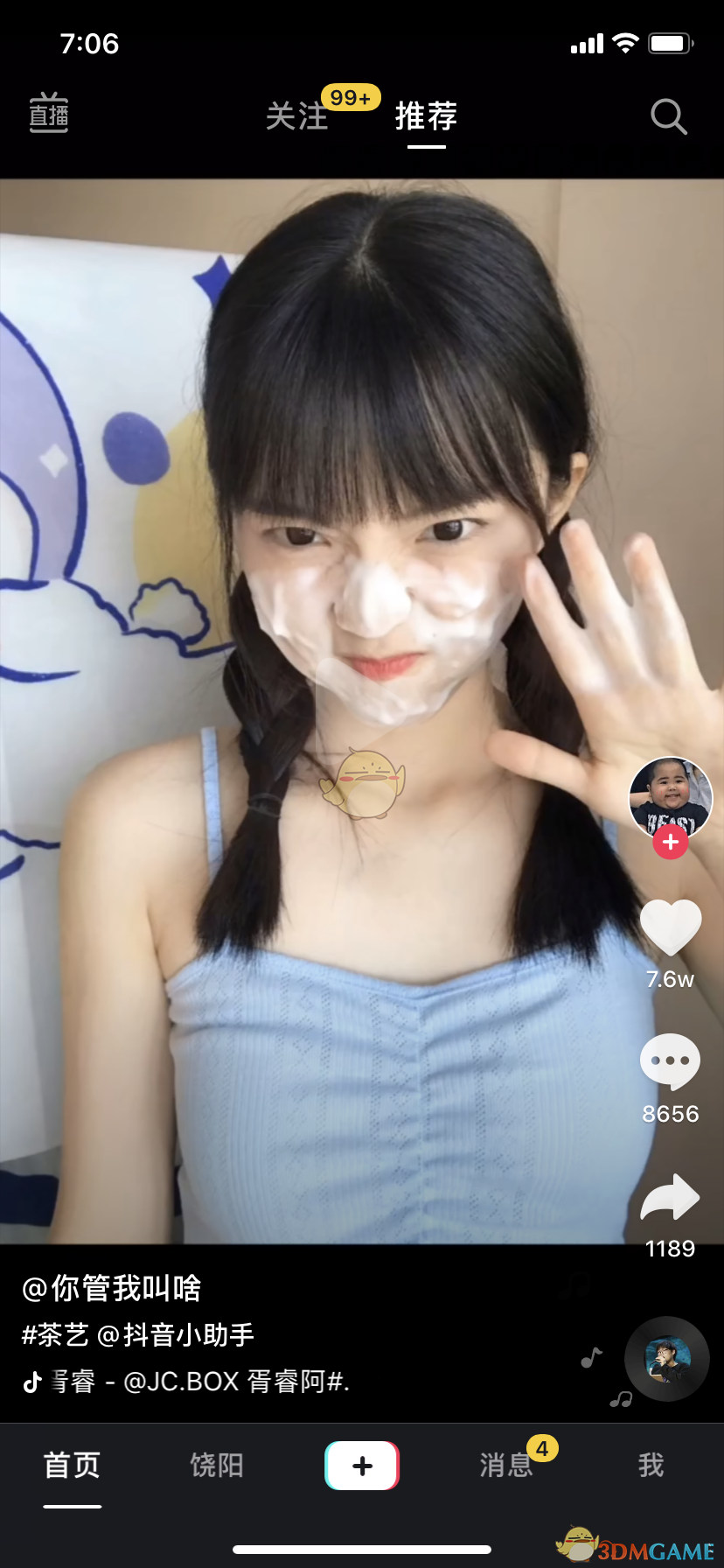Open the @抖音小助手 mention
Image resolution: width=724 pixels, height=1568 pixels.
pos(176,1334)
